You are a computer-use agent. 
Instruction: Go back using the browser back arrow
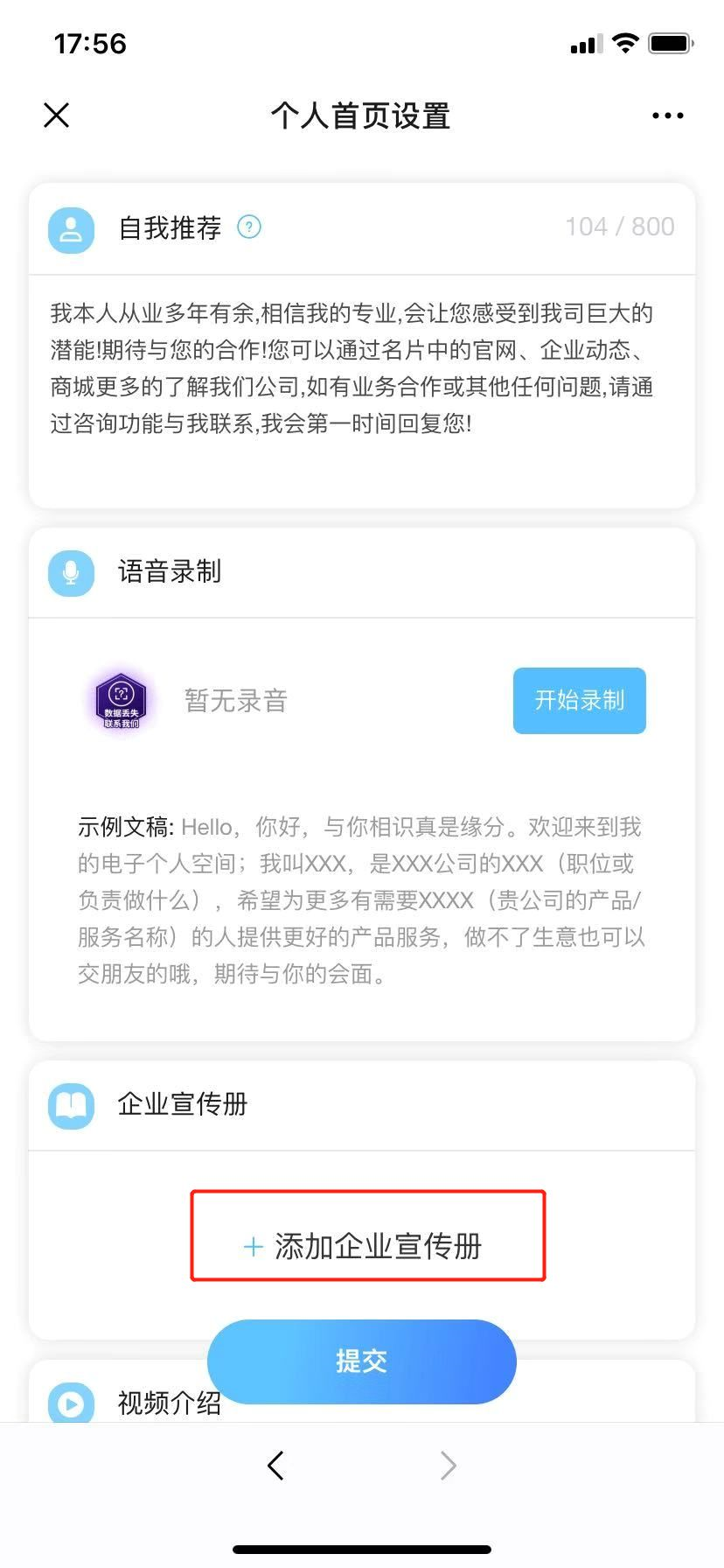pyautogui.click(x=276, y=1465)
